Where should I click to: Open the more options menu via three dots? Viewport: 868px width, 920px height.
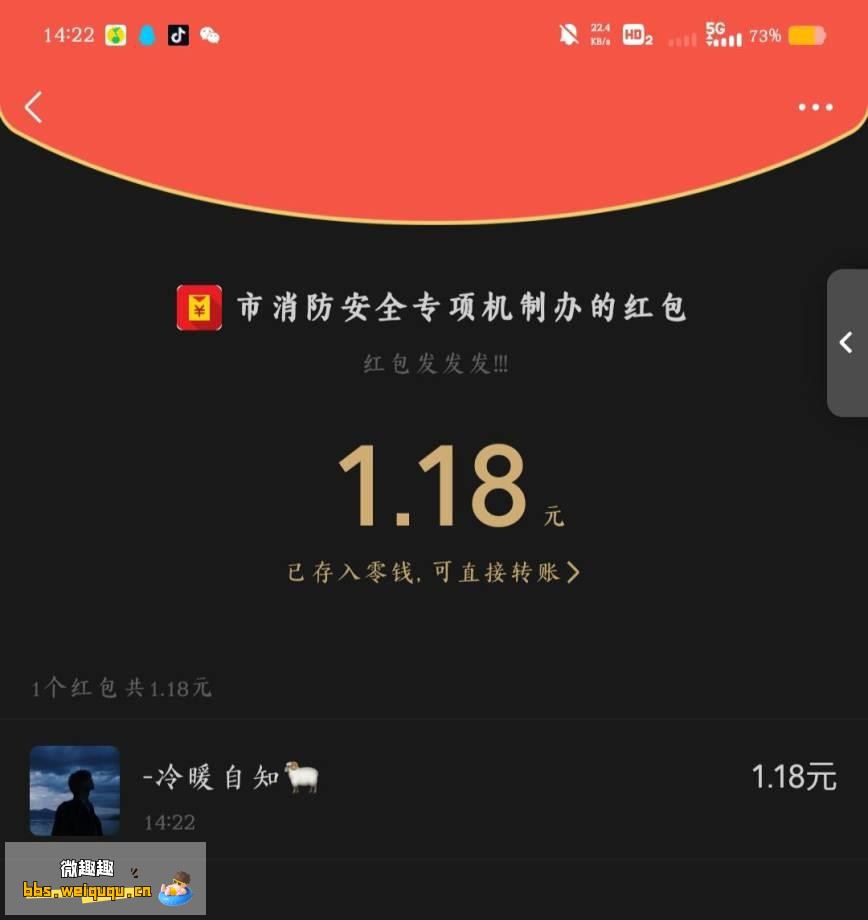coord(815,107)
